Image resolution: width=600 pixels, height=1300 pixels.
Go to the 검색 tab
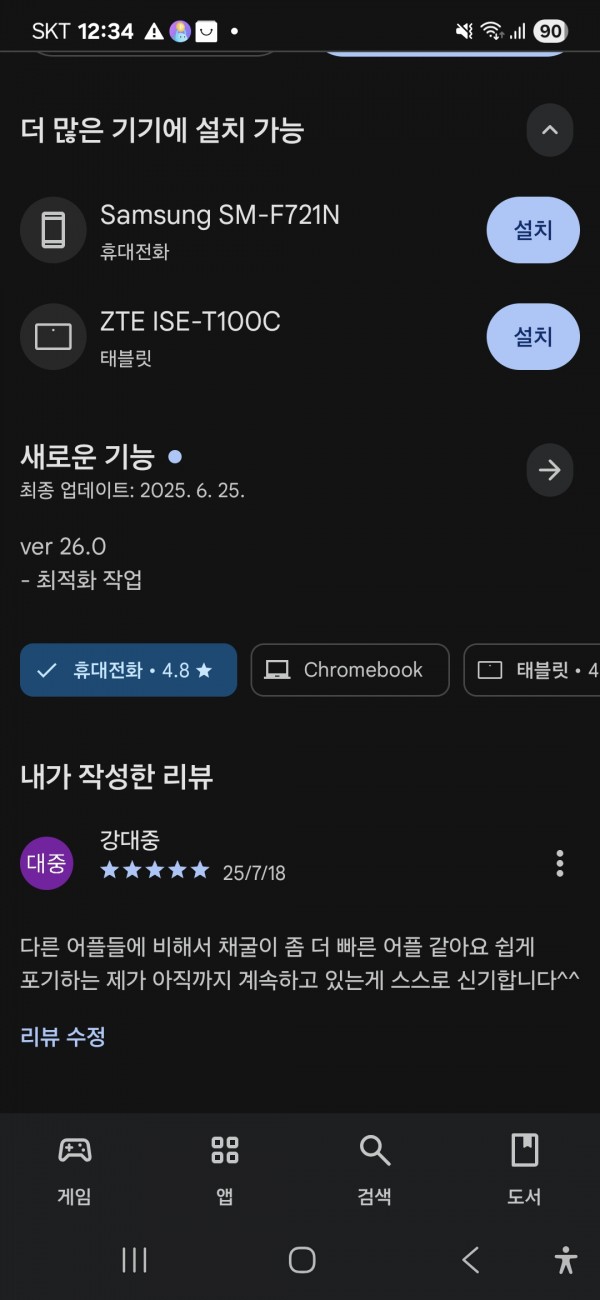coord(375,1168)
